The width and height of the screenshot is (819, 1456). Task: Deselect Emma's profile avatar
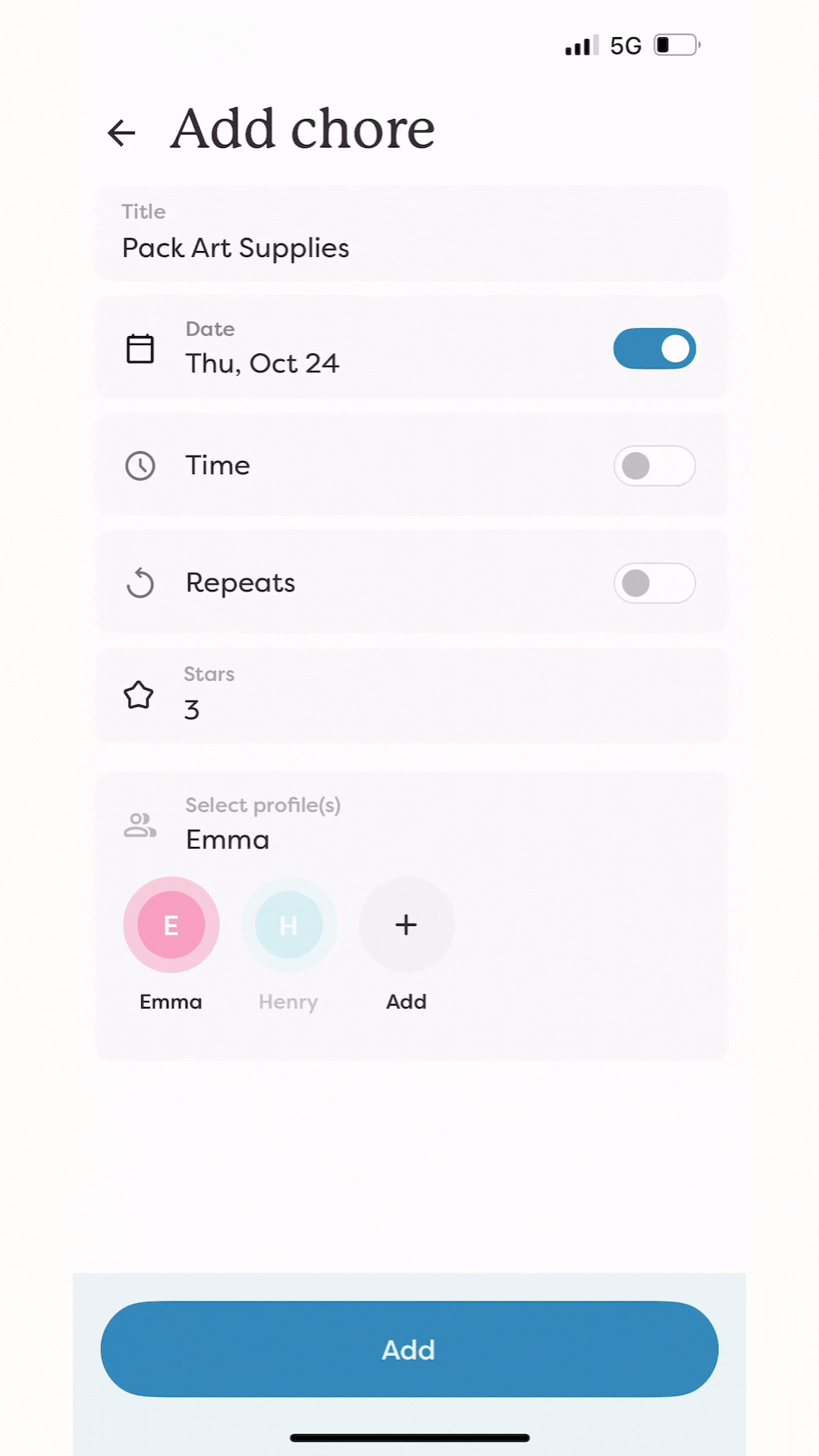coord(171,924)
